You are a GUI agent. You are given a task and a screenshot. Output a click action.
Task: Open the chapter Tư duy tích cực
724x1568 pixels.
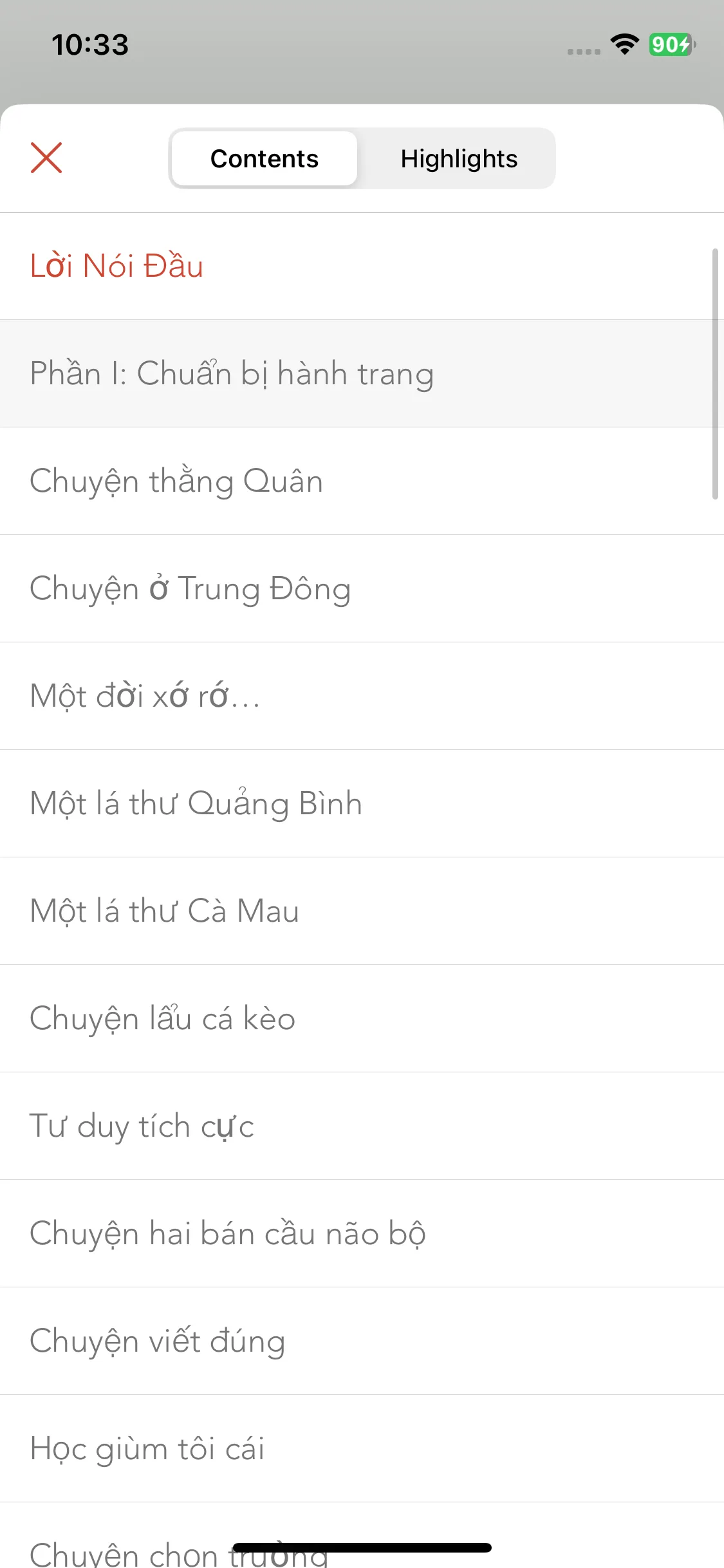coord(142,1126)
